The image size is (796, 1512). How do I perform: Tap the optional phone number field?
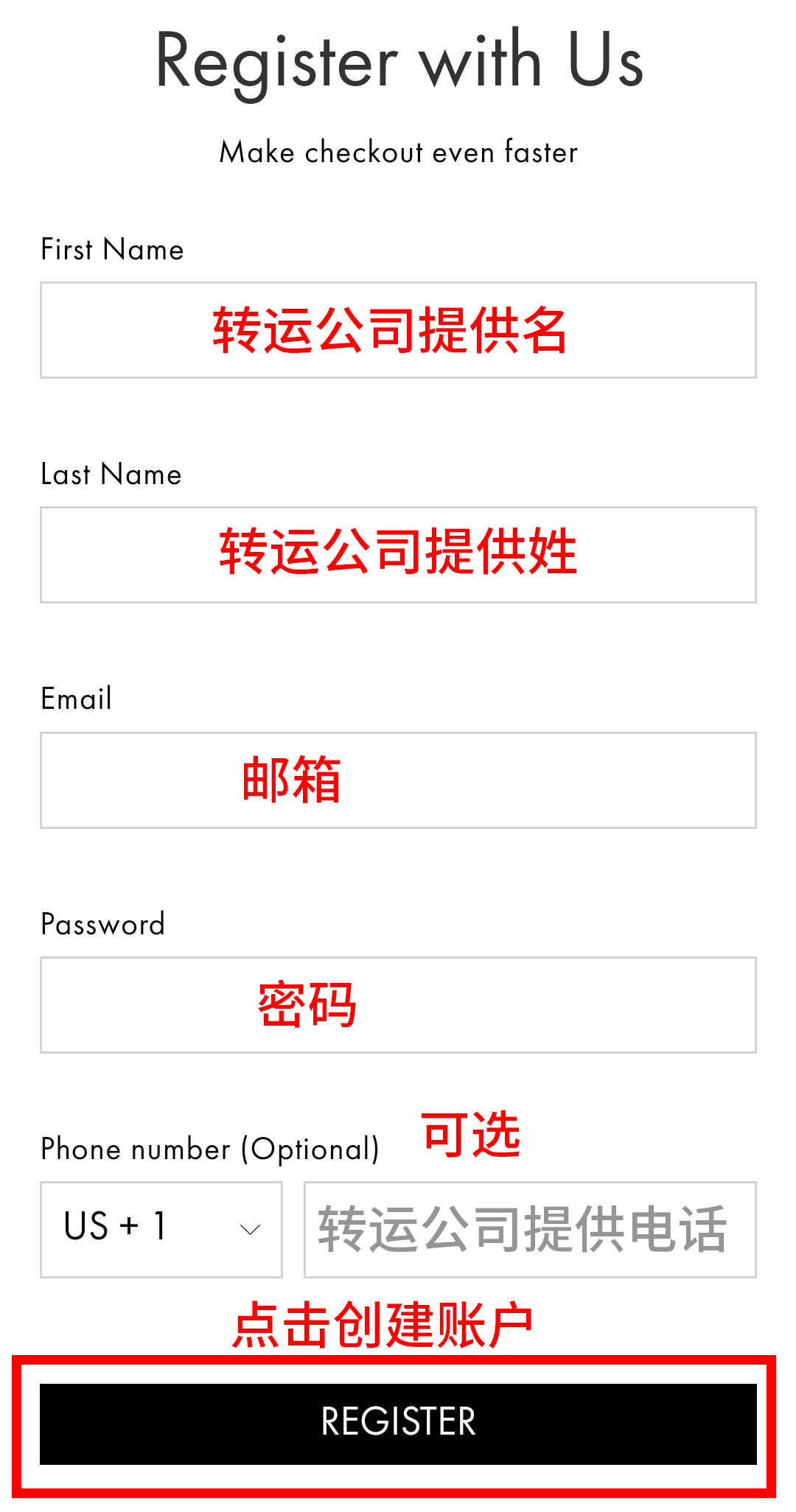pos(530,1230)
